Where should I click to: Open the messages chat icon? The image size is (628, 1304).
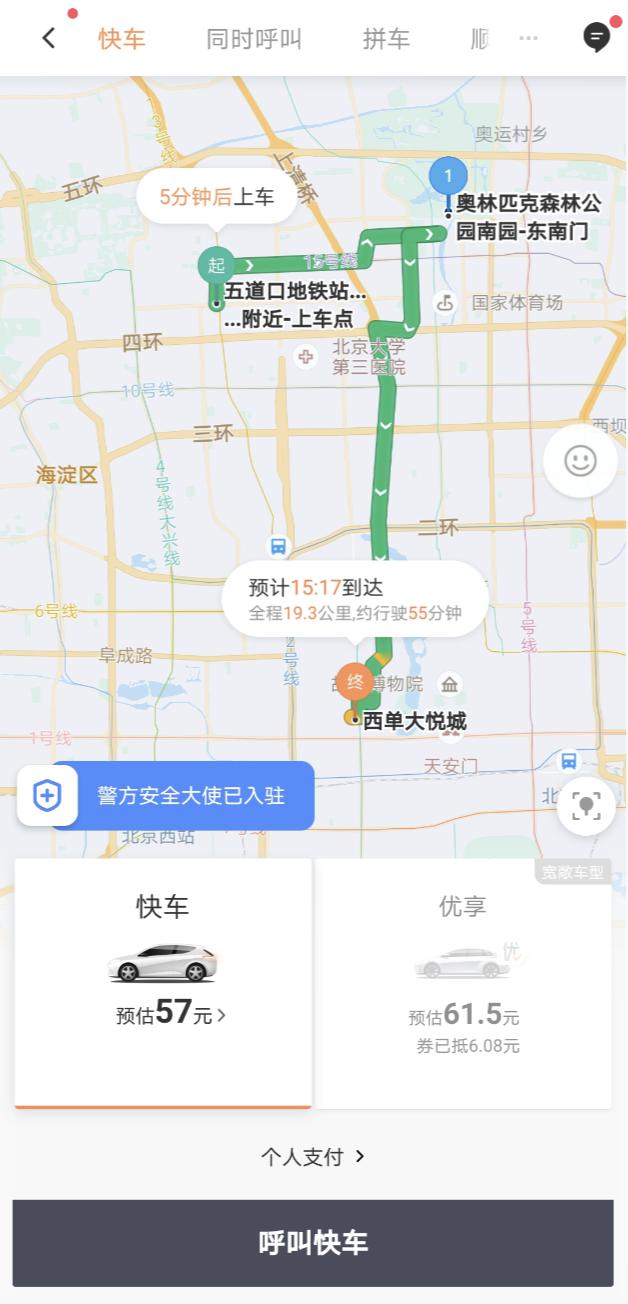pos(597,38)
